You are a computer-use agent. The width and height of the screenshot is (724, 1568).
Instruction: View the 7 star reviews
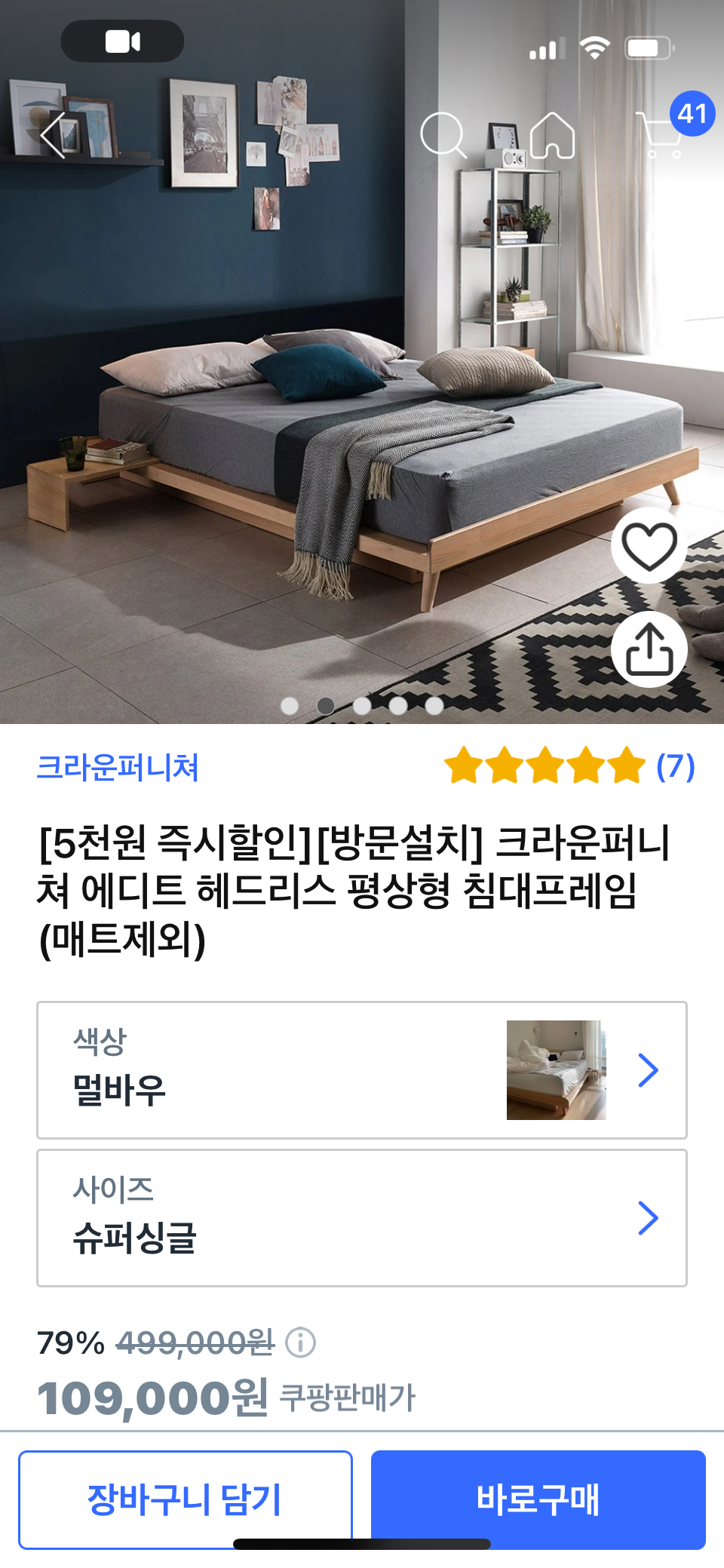click(x=569, y=766)
